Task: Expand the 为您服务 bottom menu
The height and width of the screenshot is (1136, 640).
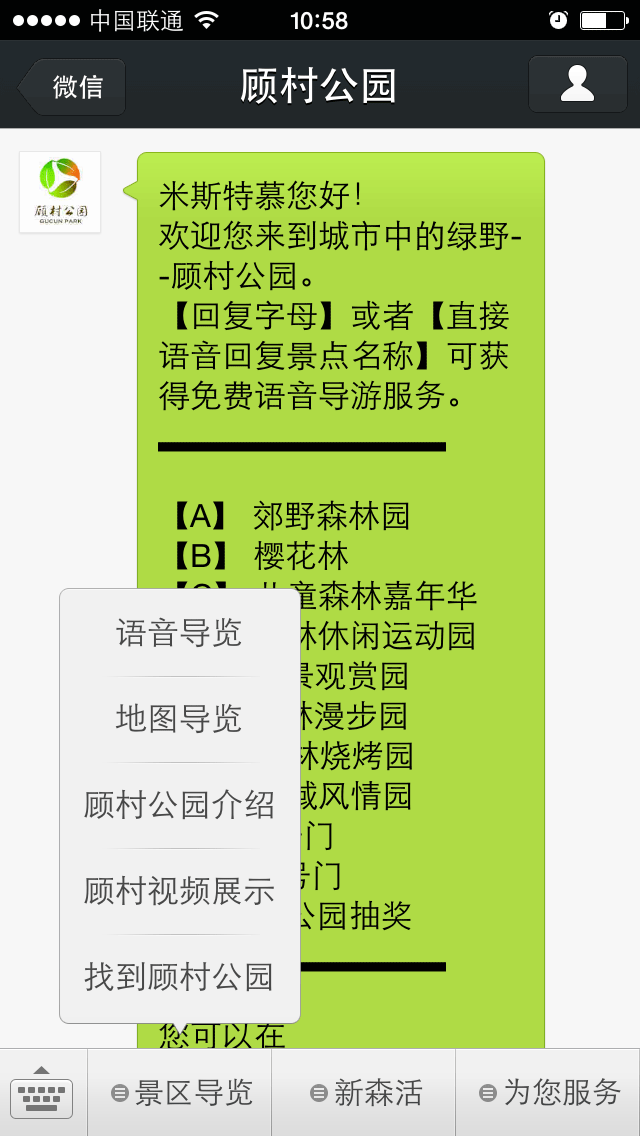Action: click(x=549, y=1093)
